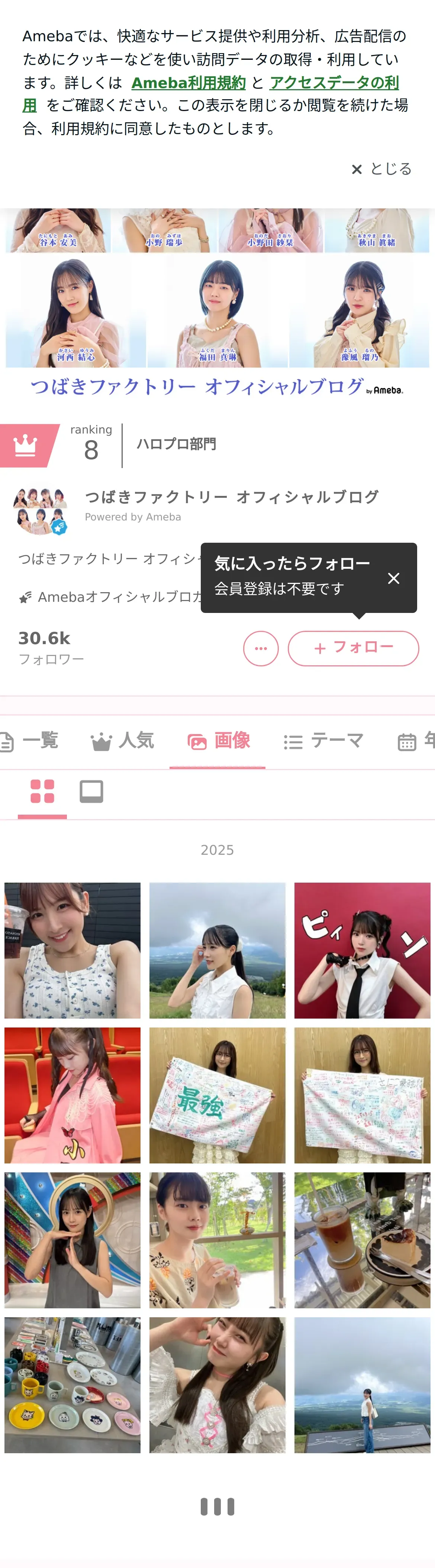Image resolution: width=435 pixels, height=1568 pixels.
Task: Open the つばきファクトリー blog header banner
Action: (217, 304)
